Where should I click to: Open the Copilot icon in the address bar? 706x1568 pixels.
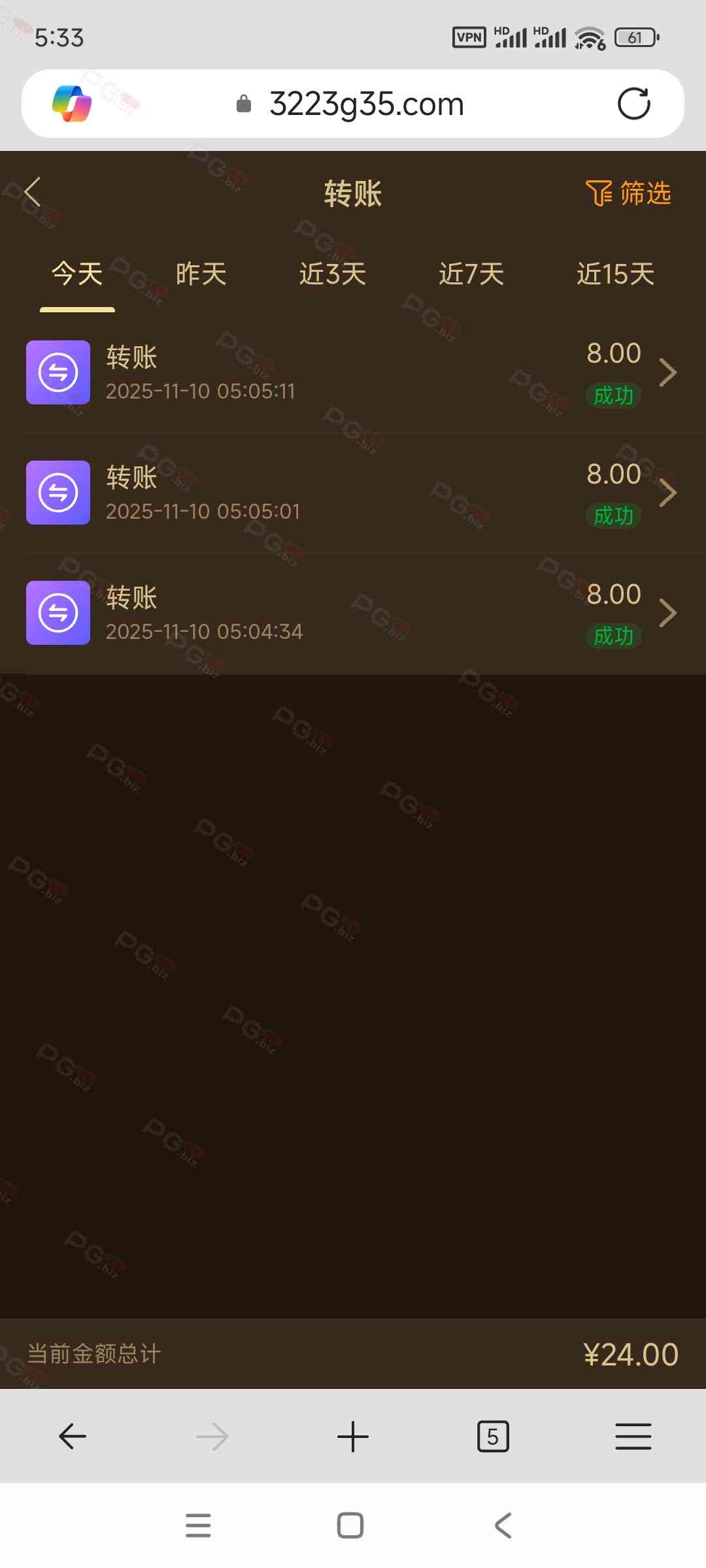72,104
